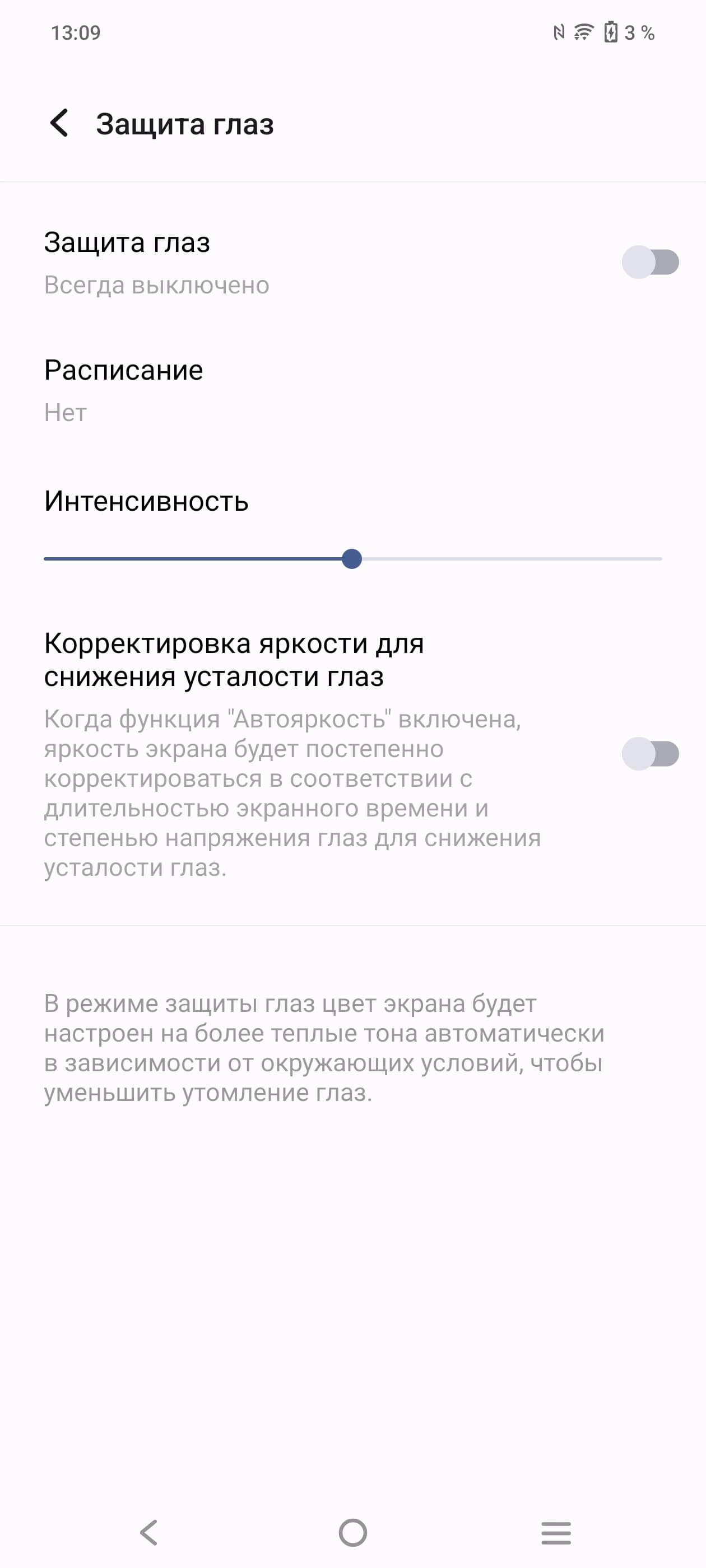The width and height of the screenshot is (706, 1568).
Task: Open the system recent apps menu
Action: (555, 1533)
